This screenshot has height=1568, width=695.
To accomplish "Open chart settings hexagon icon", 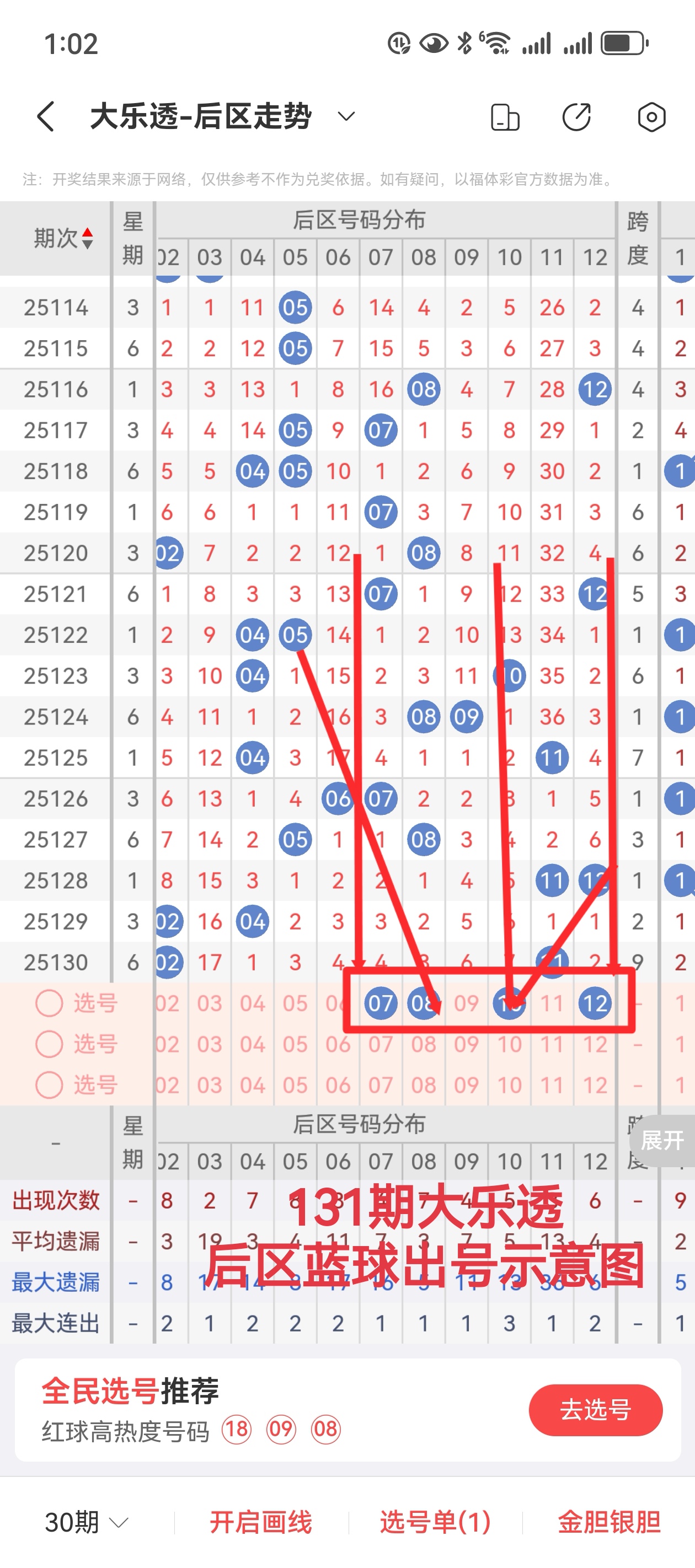I will (651, 117).
